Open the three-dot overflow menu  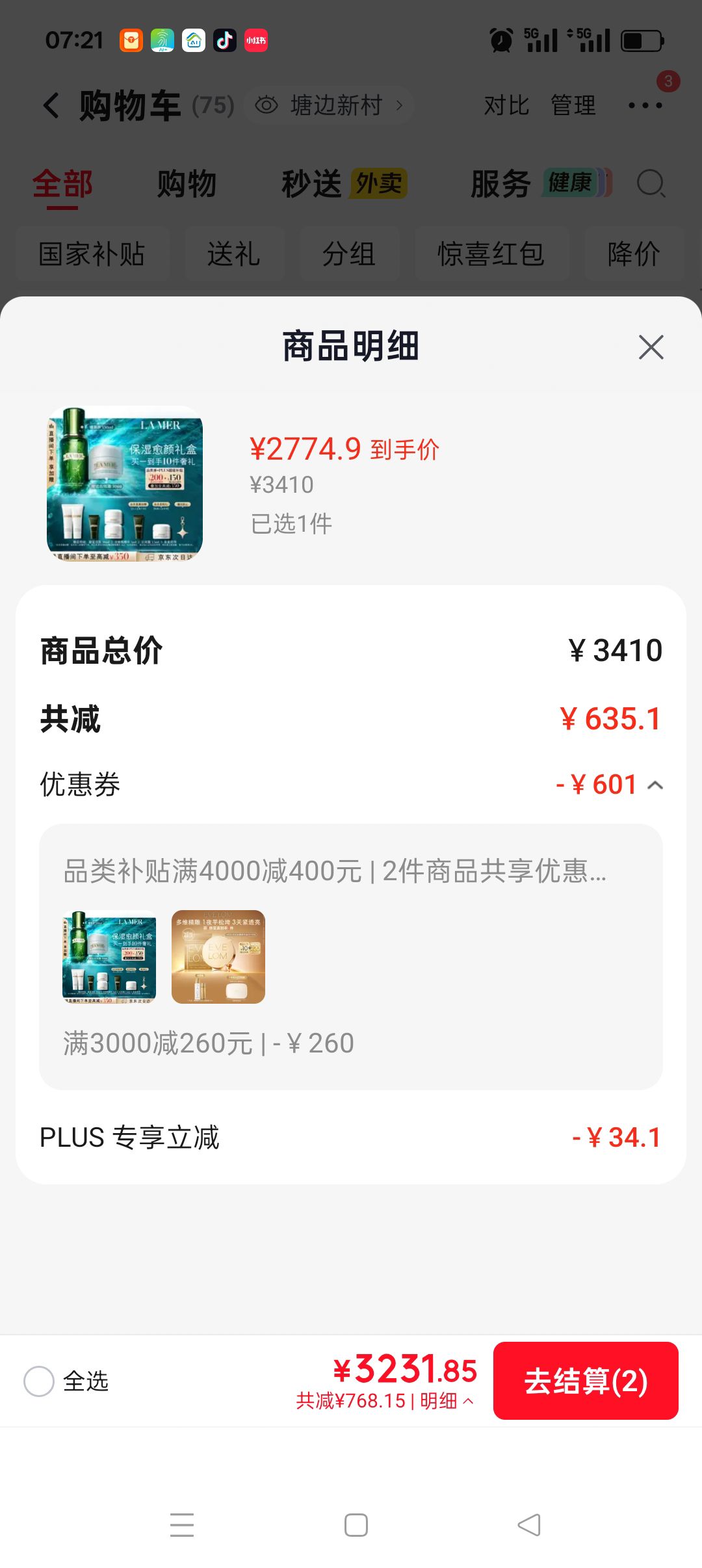pos(645,105)
